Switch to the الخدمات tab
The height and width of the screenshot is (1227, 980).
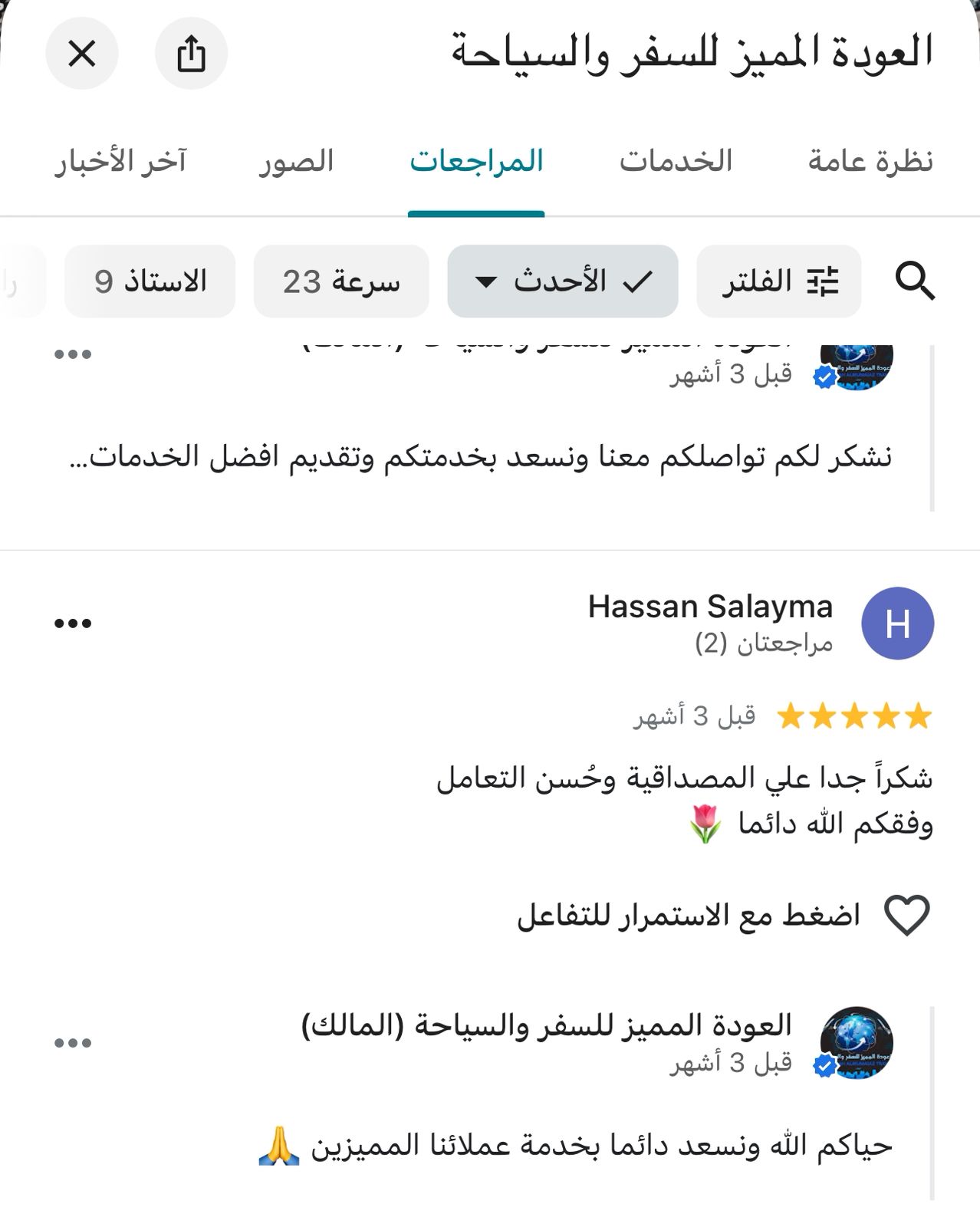[676, 162]
